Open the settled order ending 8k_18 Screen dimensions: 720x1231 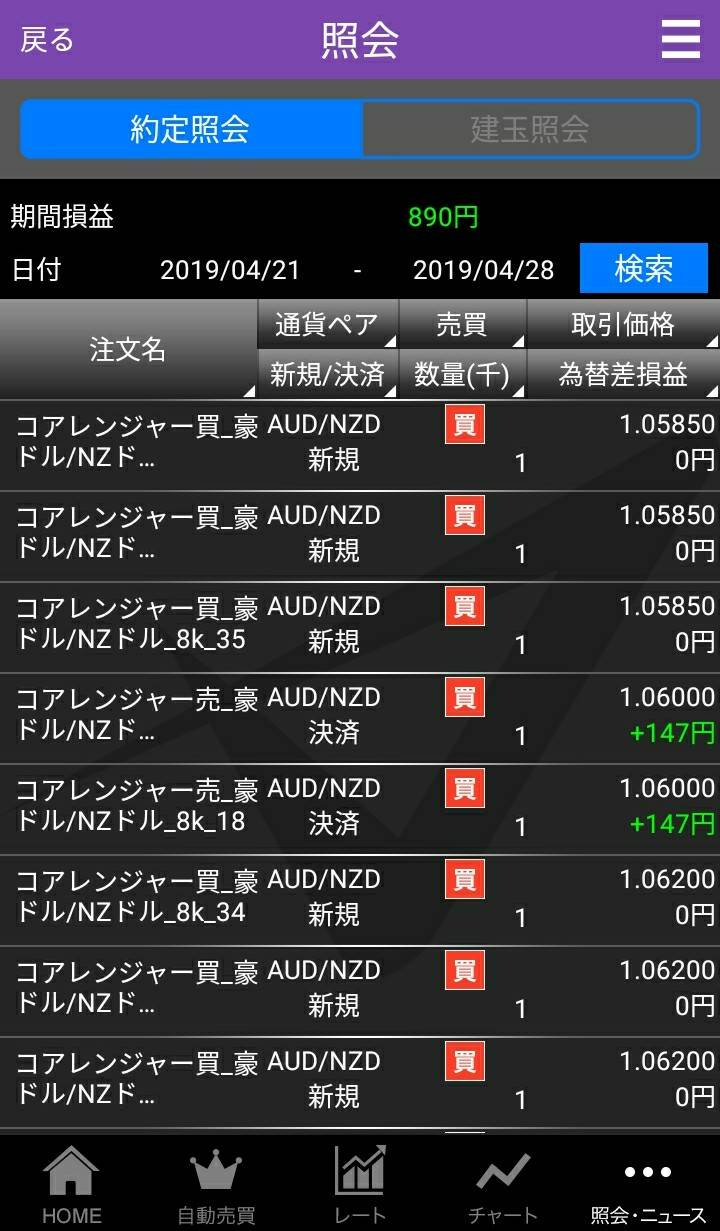360,809
